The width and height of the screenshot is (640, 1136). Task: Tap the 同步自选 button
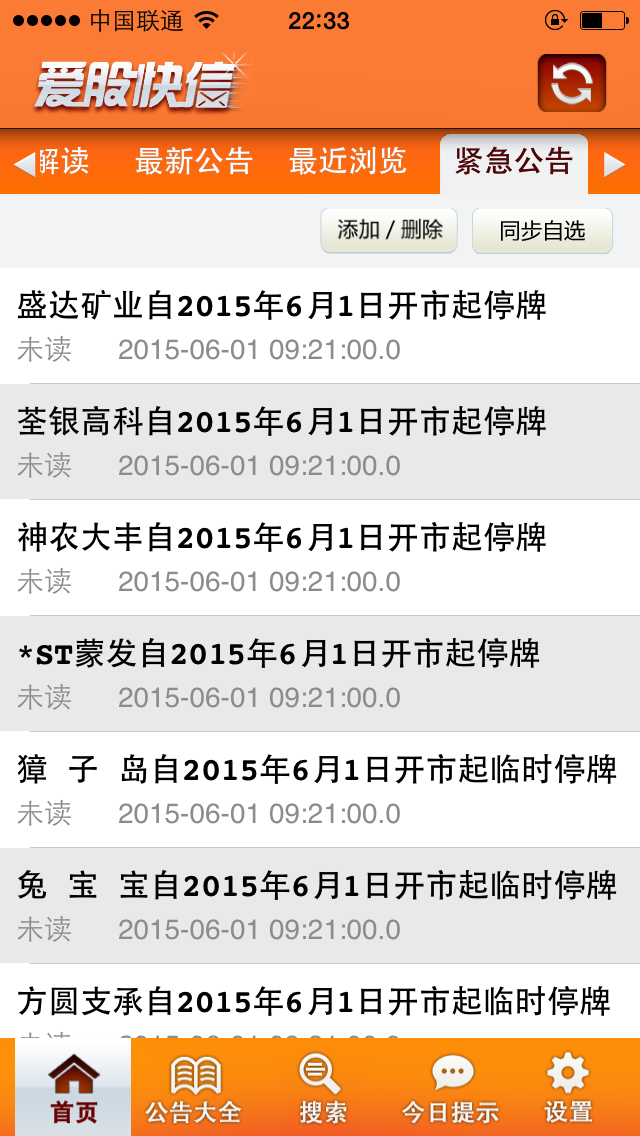click(542, 231)
